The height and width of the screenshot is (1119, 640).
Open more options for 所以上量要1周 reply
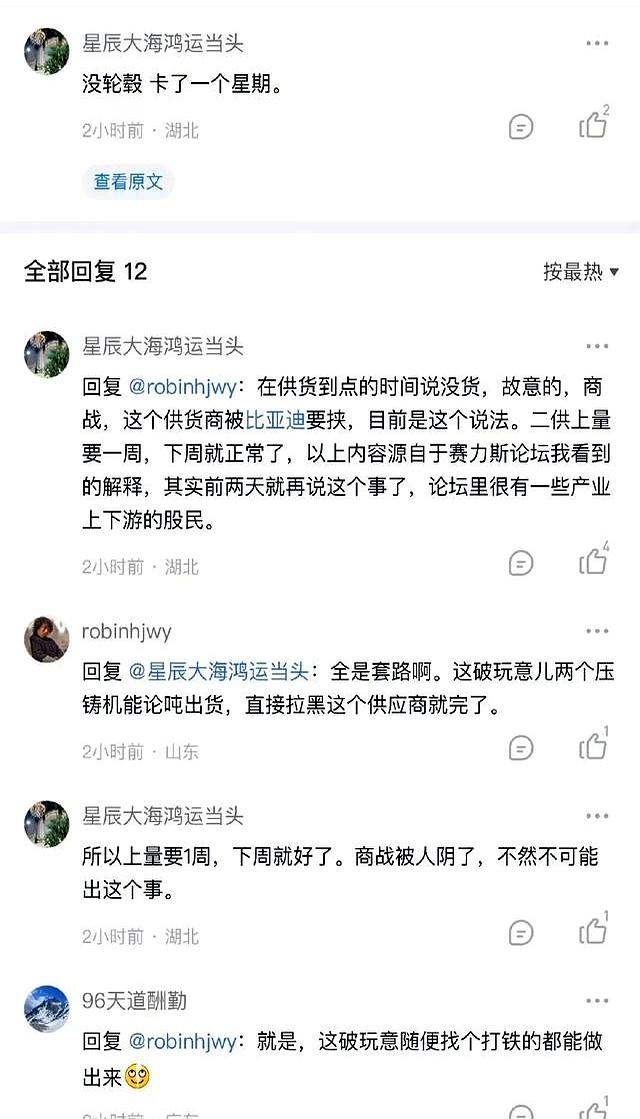[597, 816]
